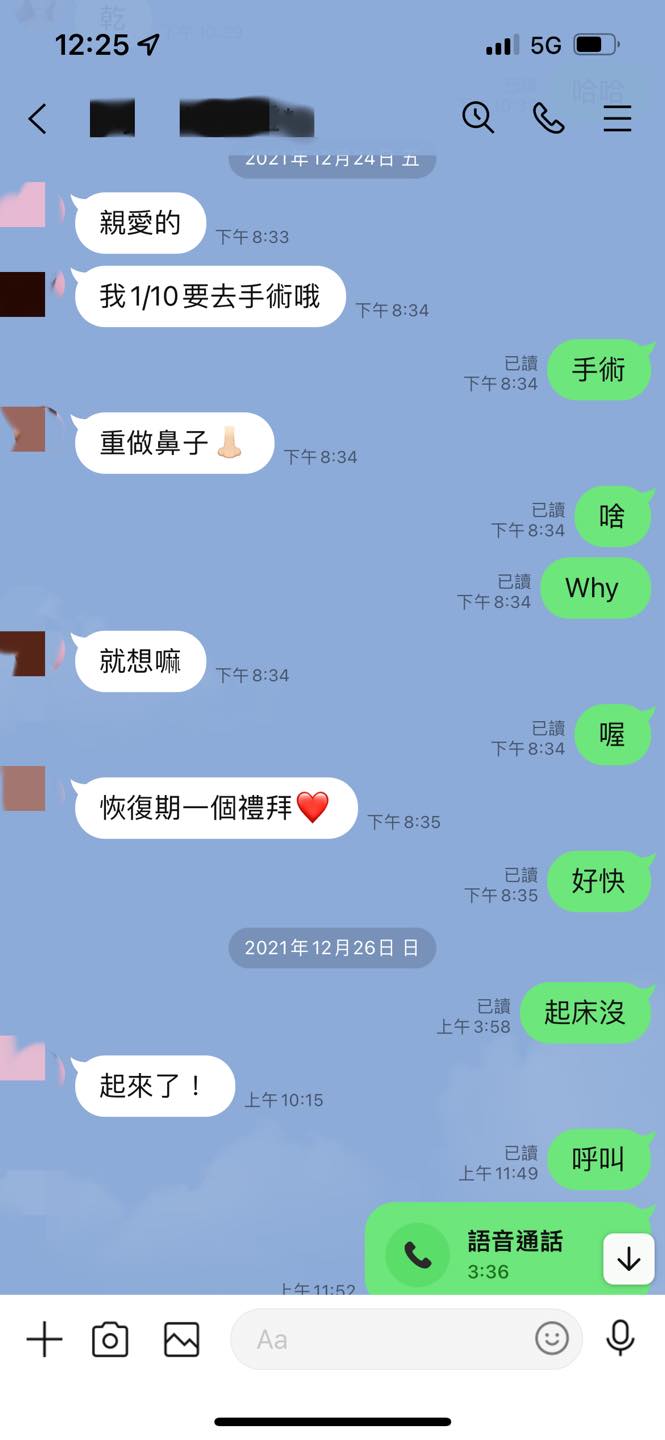Screen dimensions: 665x1440
Task: Open sender's avatar beside 親愛的 message
Action: [x=24, y=204]
